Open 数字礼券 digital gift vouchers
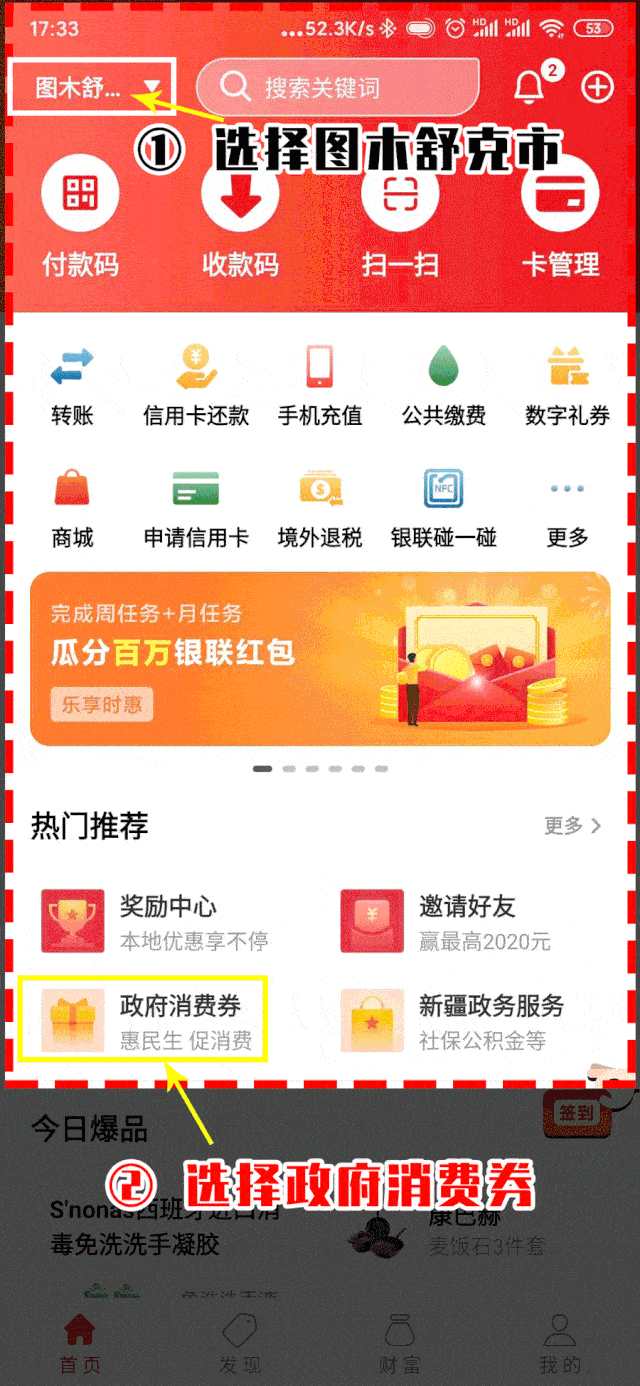This screenshot has height=1386, width=640. 567,385
